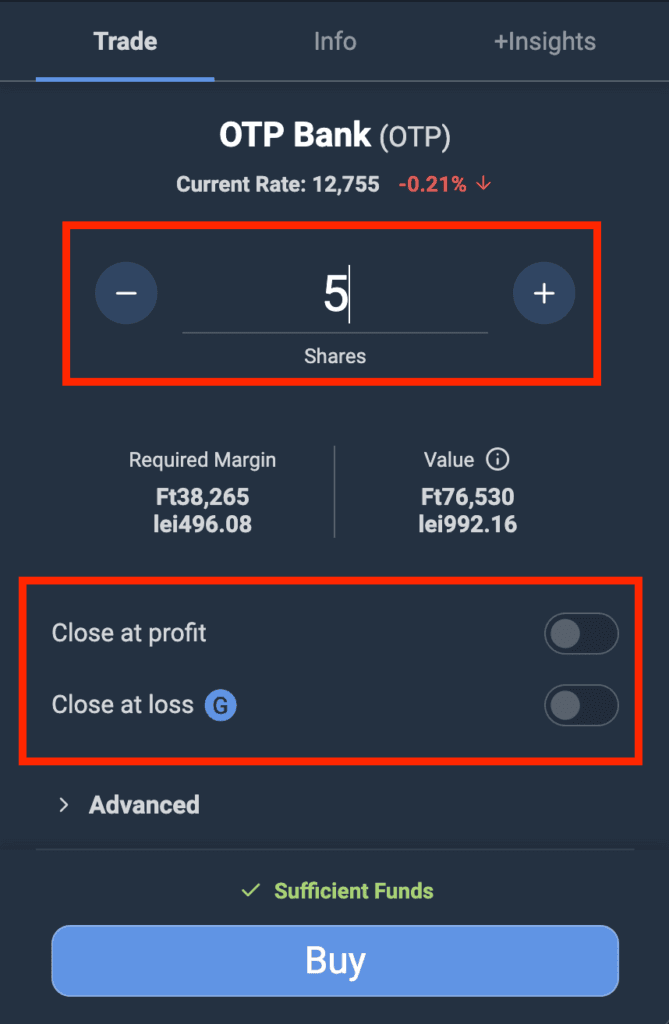Screen dimensions: 669x1024
Task: Enable the Close at profit switch
Action: coord(580,634)
